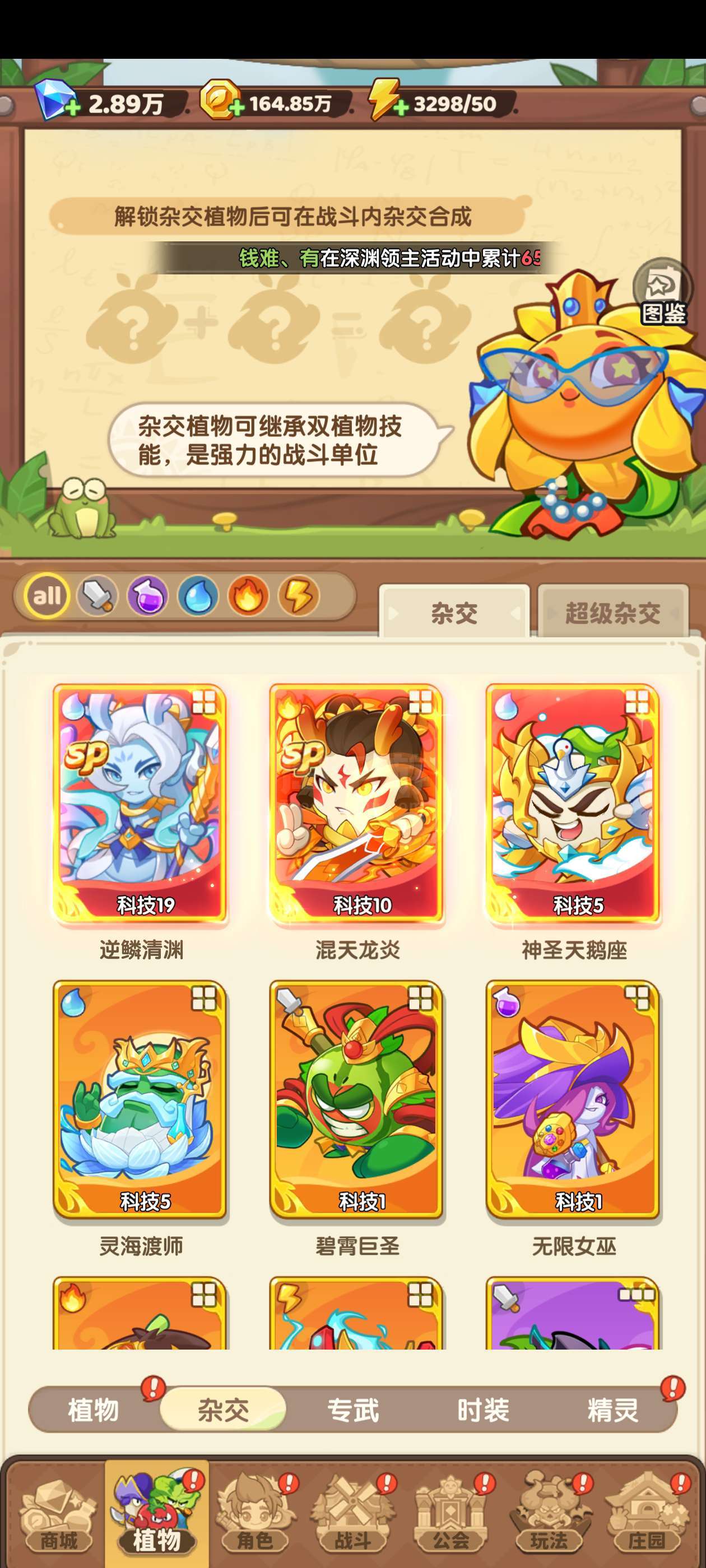
Task: Filter plants by water drop type
Action: point(198,595)
